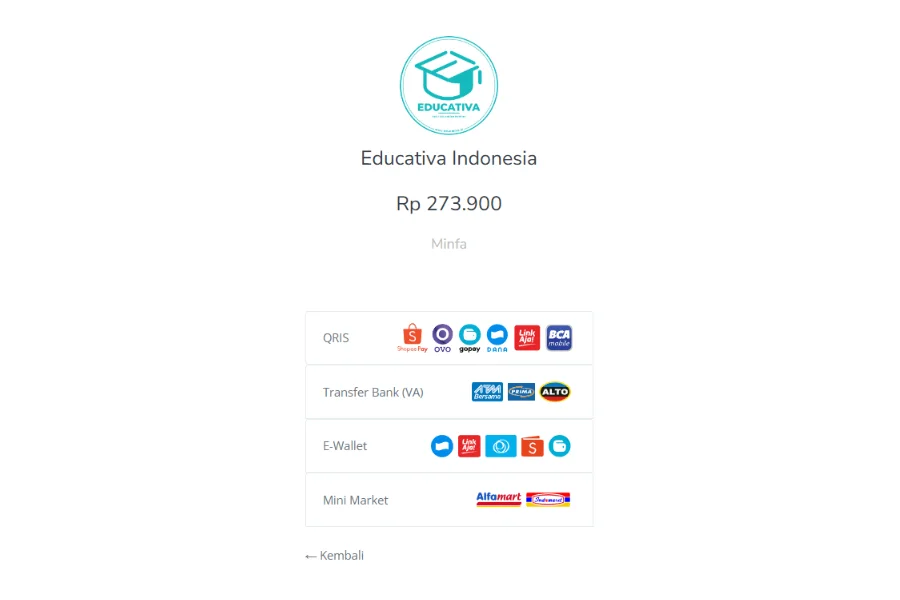Pick Mini Market as payment method

click(x=448, y=500)
